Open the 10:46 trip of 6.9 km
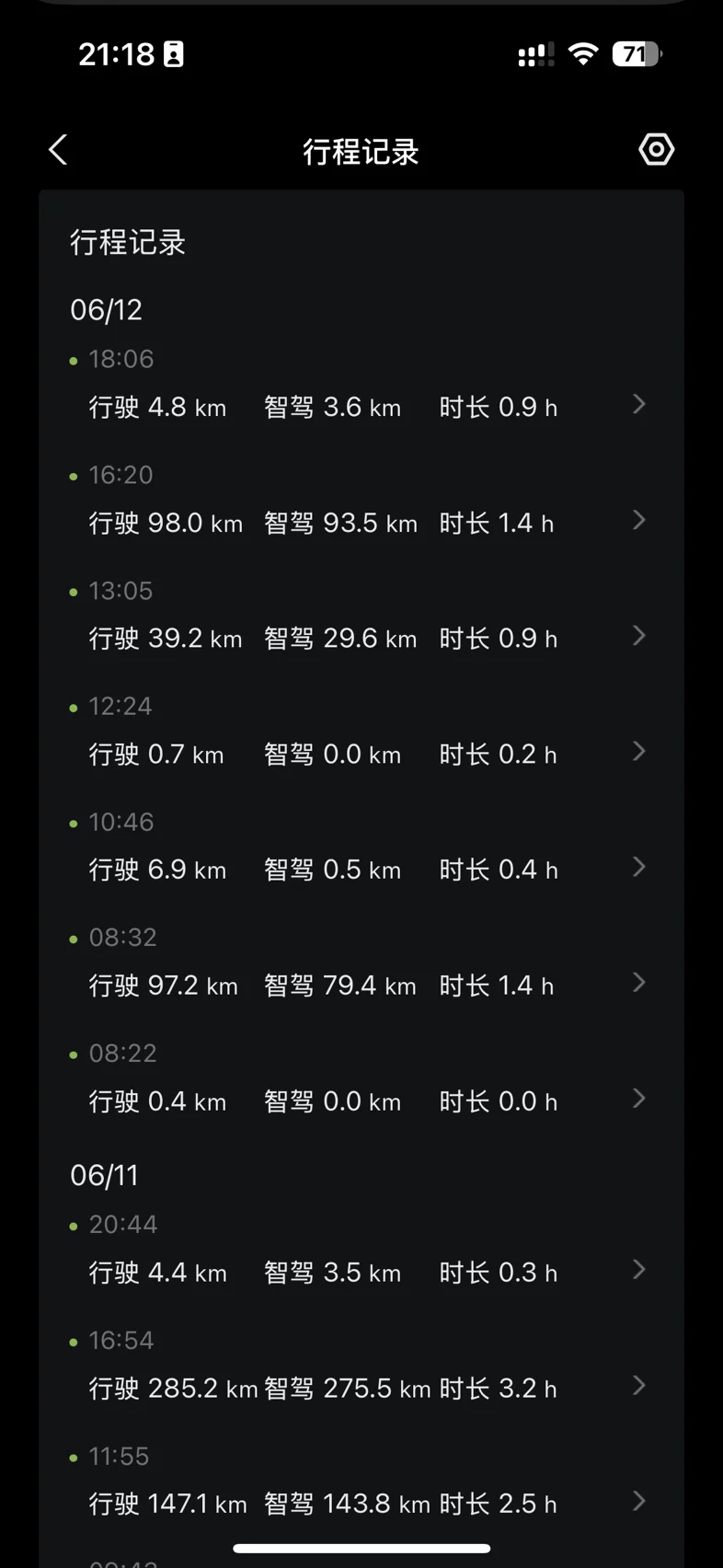The image size is (723, 1568). coord(361,848)
